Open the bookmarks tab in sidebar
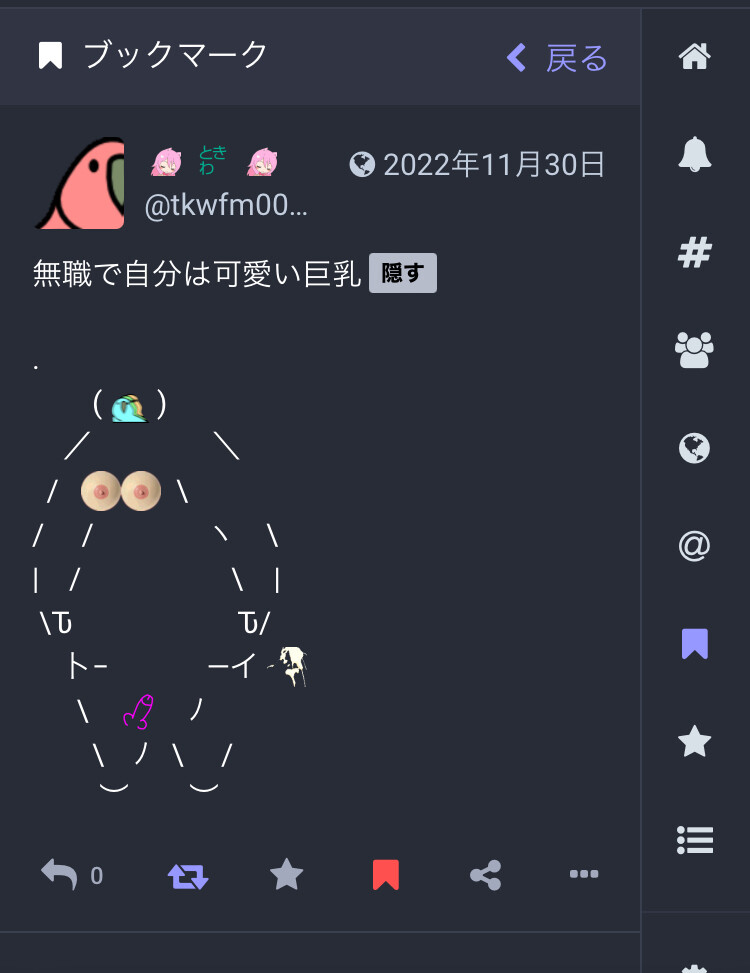Viewport: 750px width, 973px height. coord(694,644)
